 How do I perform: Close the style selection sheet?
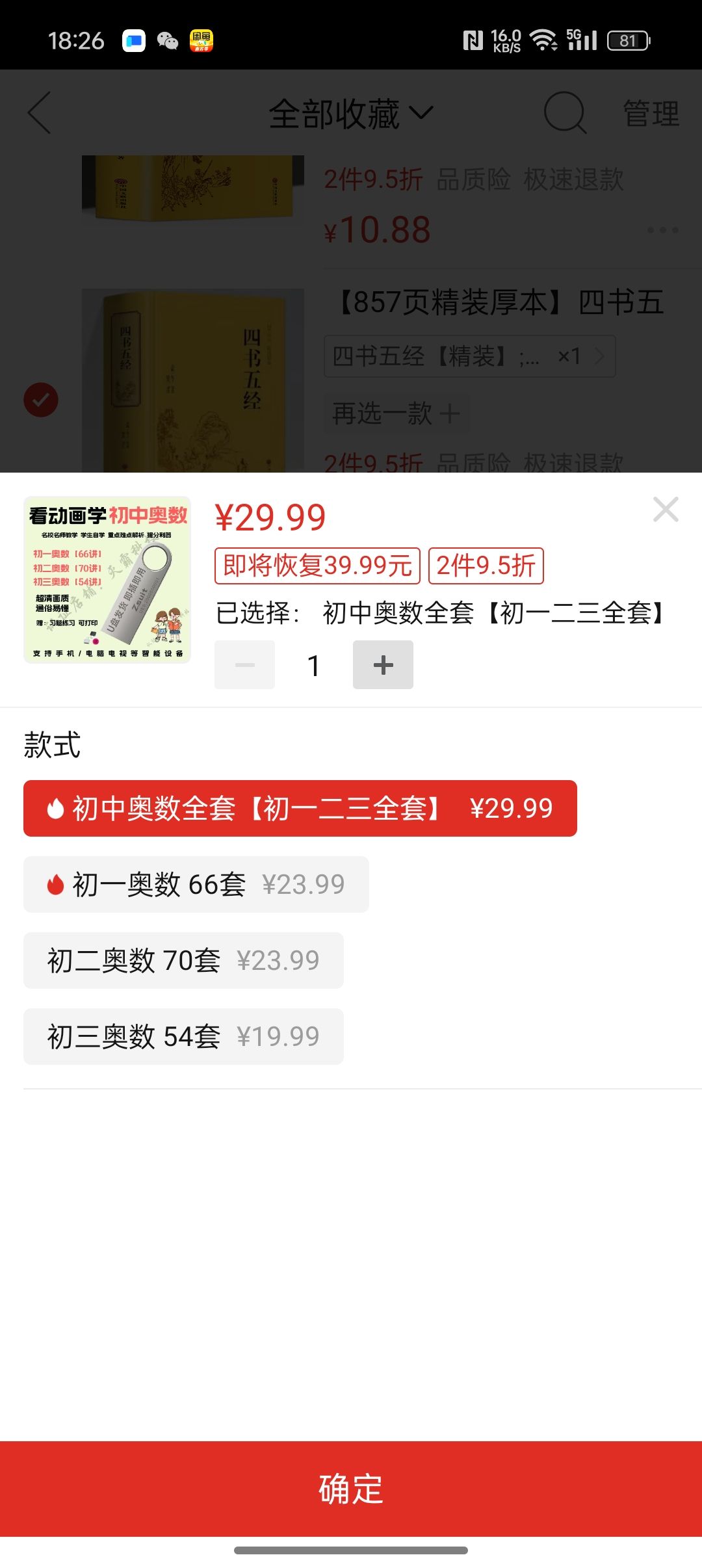point(666,510)
